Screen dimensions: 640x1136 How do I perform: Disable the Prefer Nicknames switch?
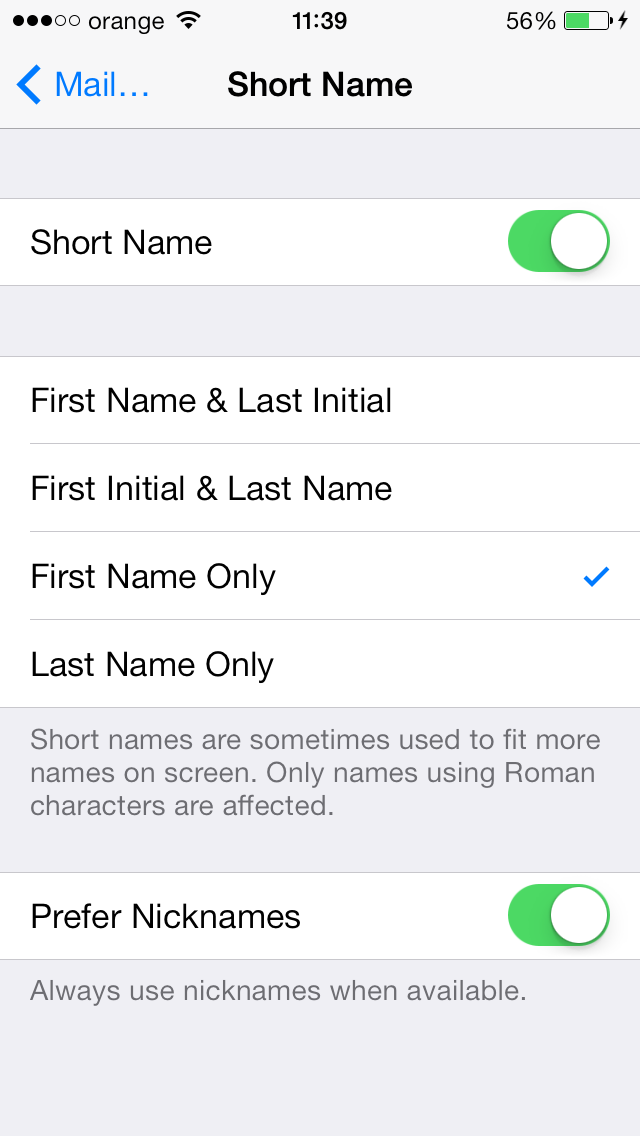[558, 916]
